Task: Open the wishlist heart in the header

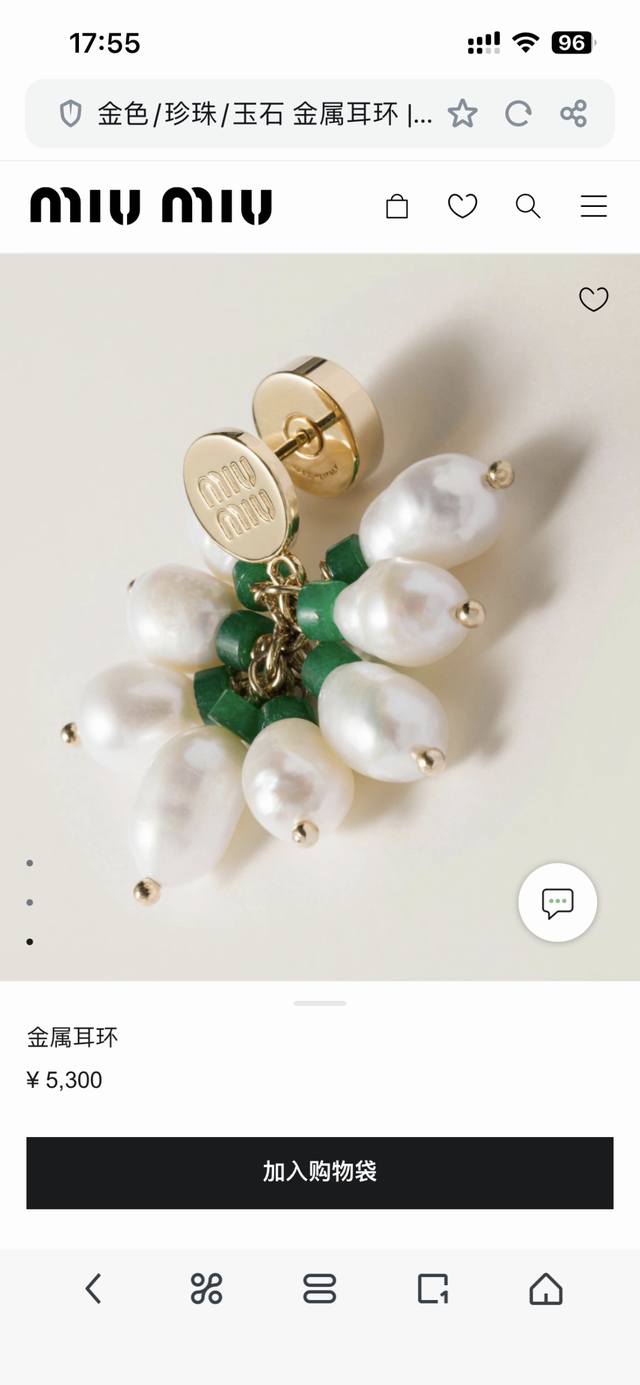Action: click(x=462, y=207)
